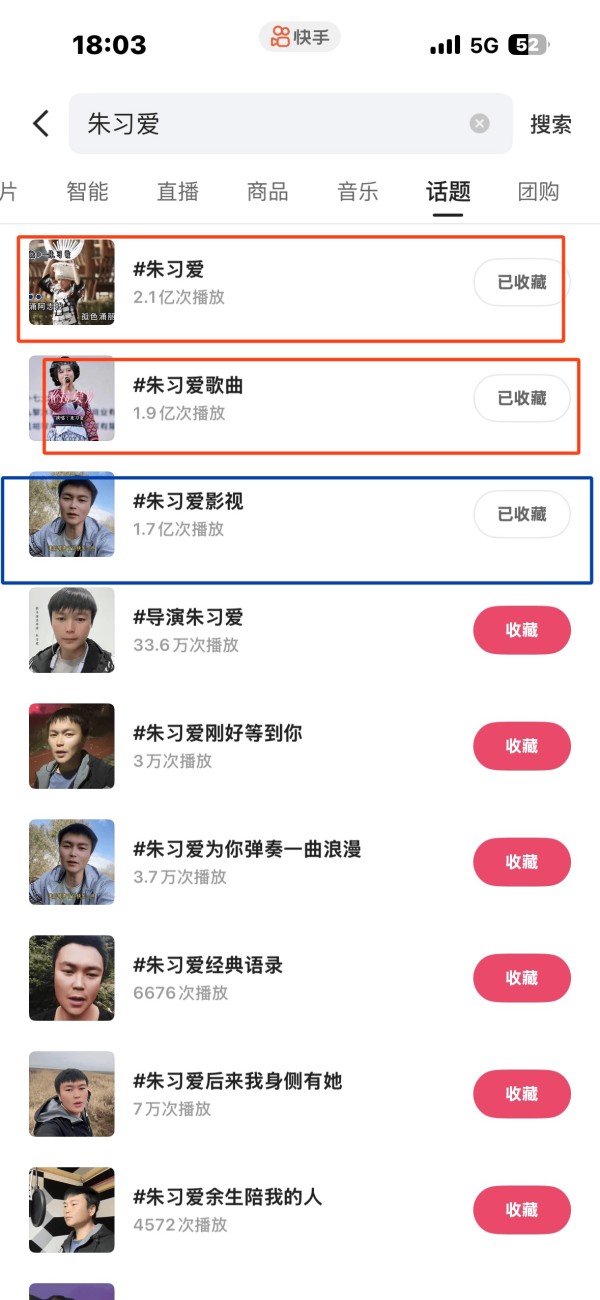600x1300 pixels.
Task: Unfavorite the #朱习爱 topic
Action: (x=522, y=282)
